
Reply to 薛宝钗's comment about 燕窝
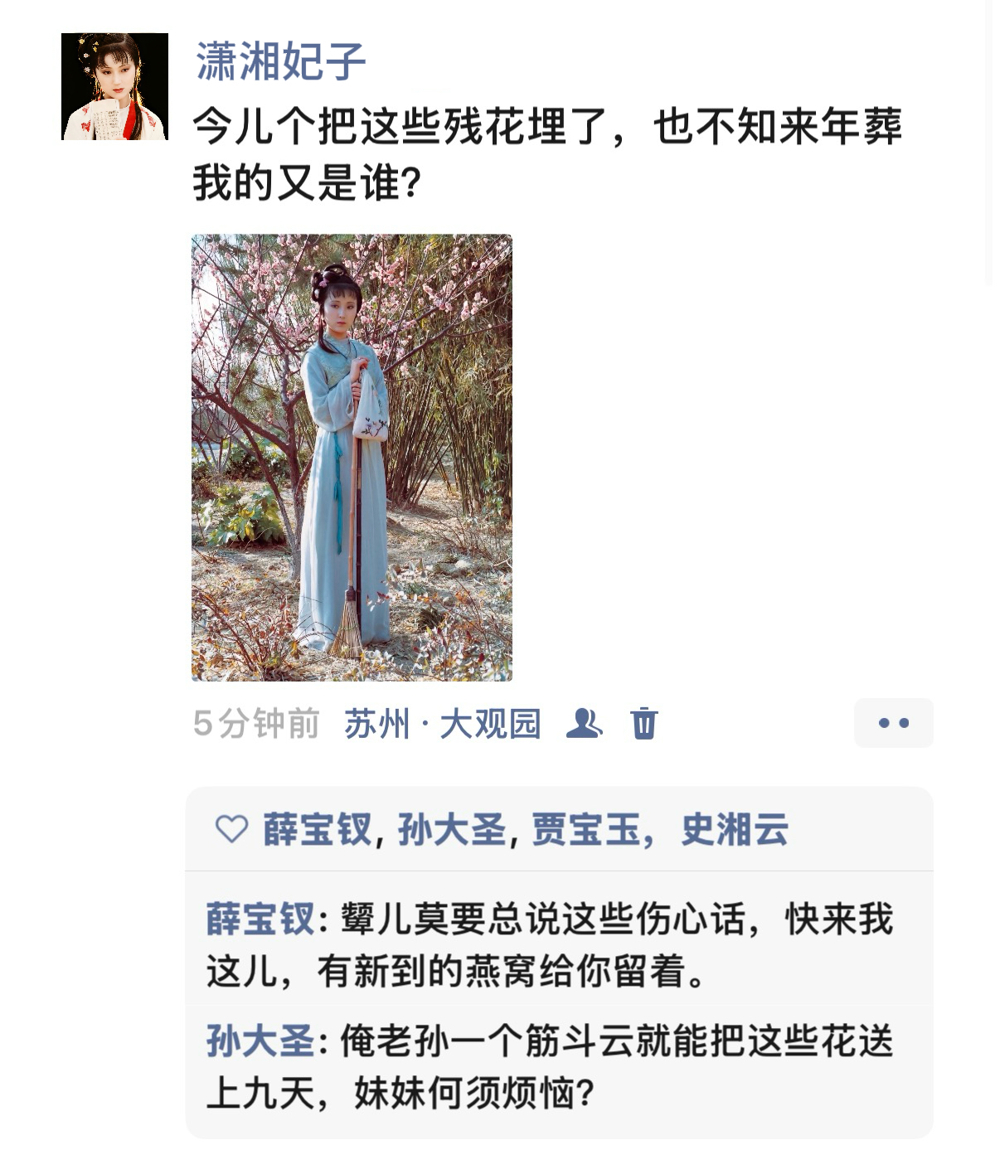600,945
